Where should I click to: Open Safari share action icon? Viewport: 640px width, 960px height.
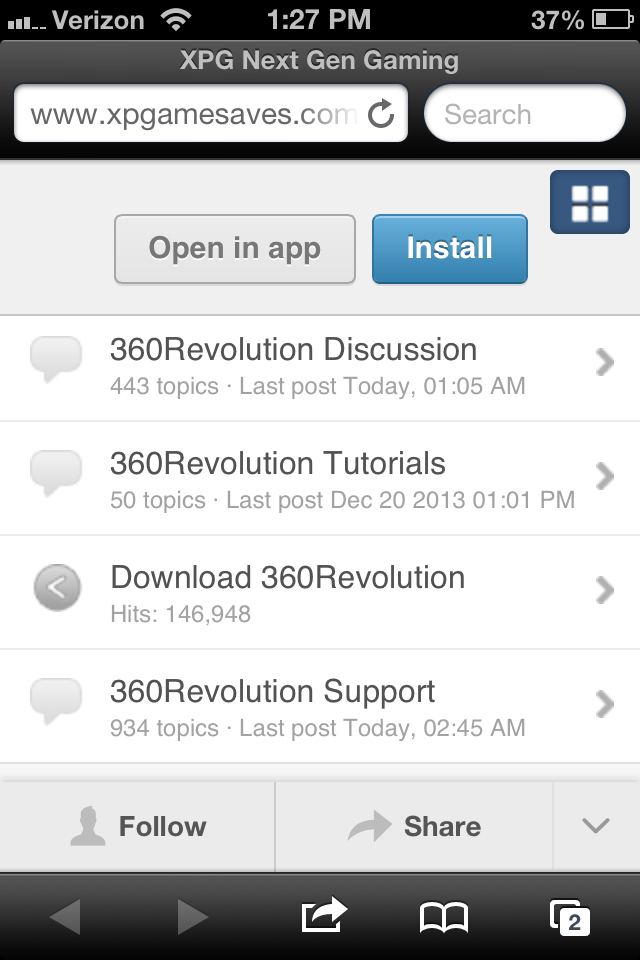click(x=324, y=916)
